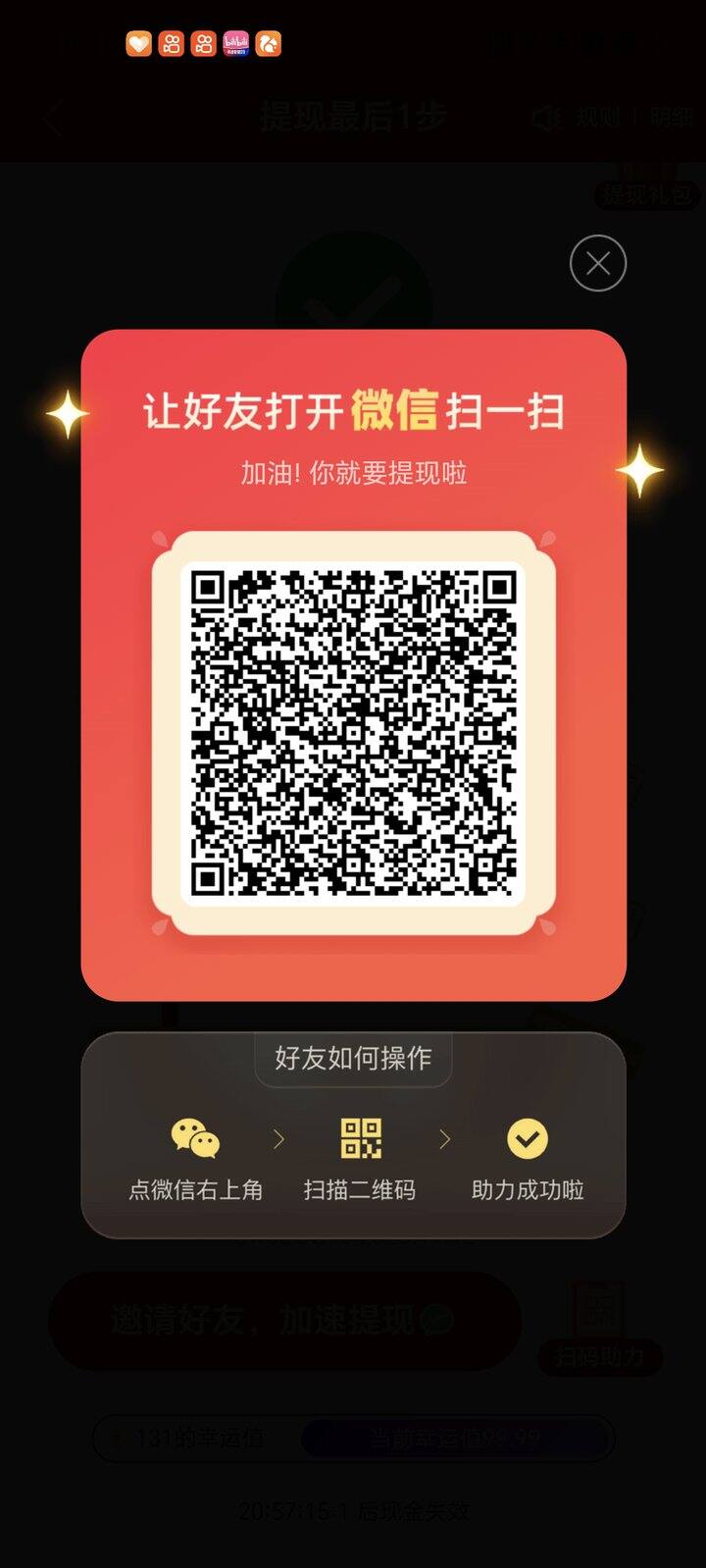Tap the UC Browser icon
The width and height of the screenshot is (706, 1568).
pyautogui.click(x=268, y=44)
